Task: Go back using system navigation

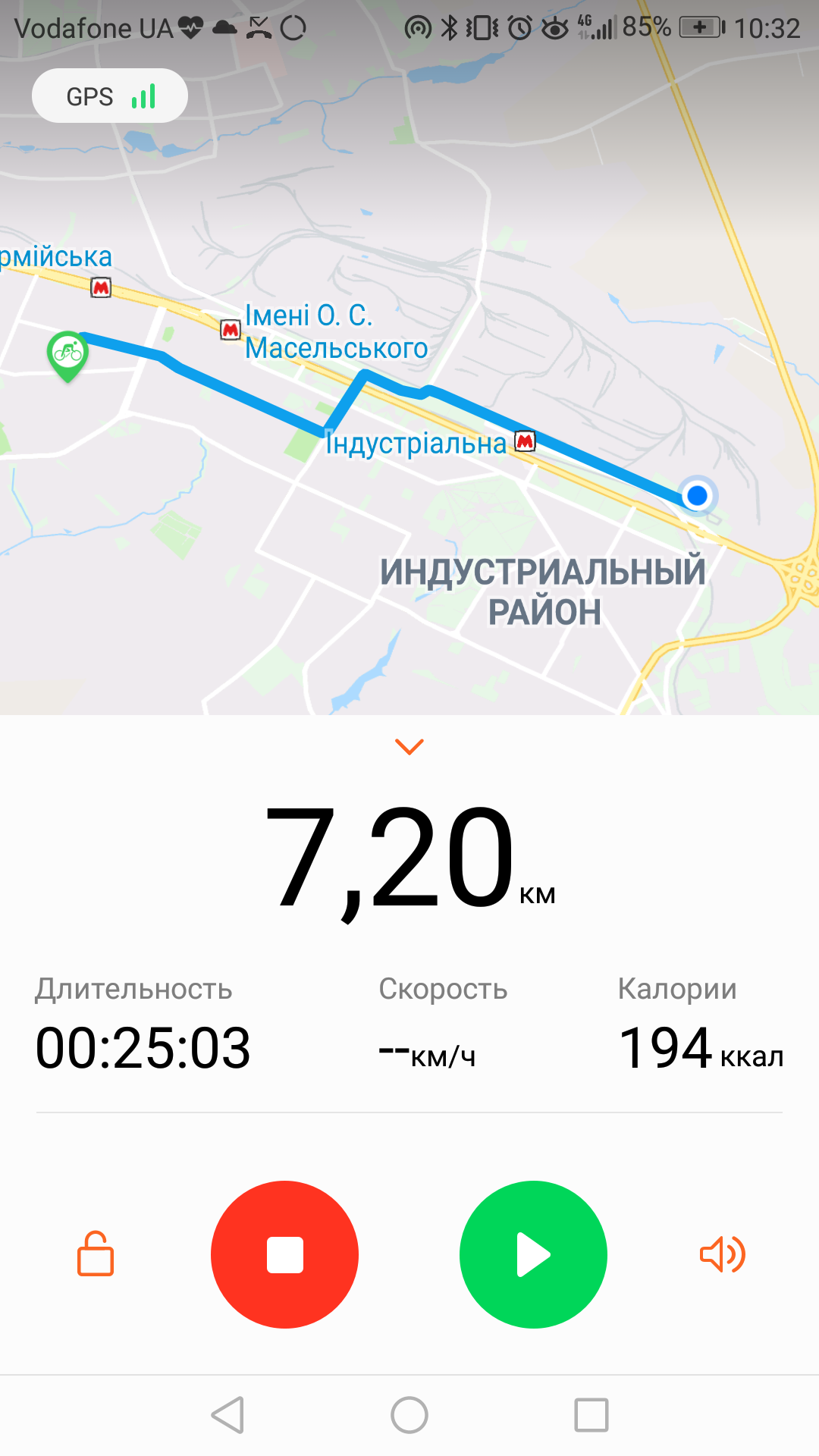Action: coord(227,1415)
